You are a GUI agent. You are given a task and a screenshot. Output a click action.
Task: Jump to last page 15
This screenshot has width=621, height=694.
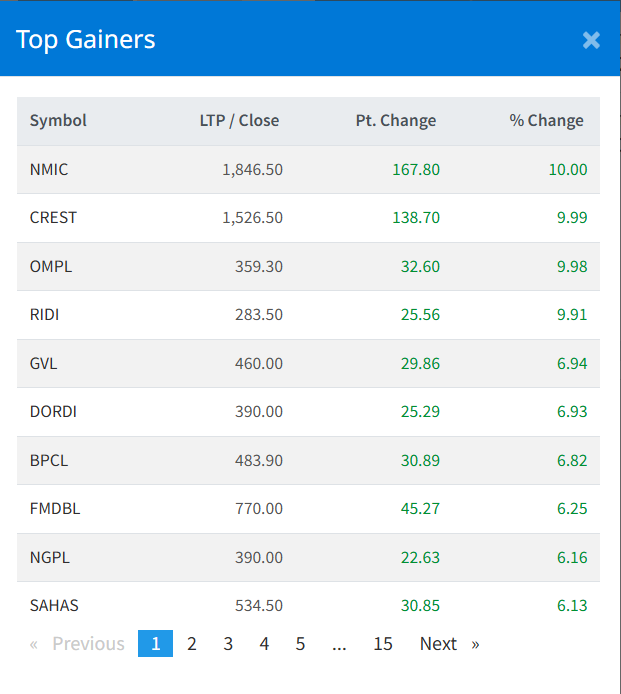point(383,644)
